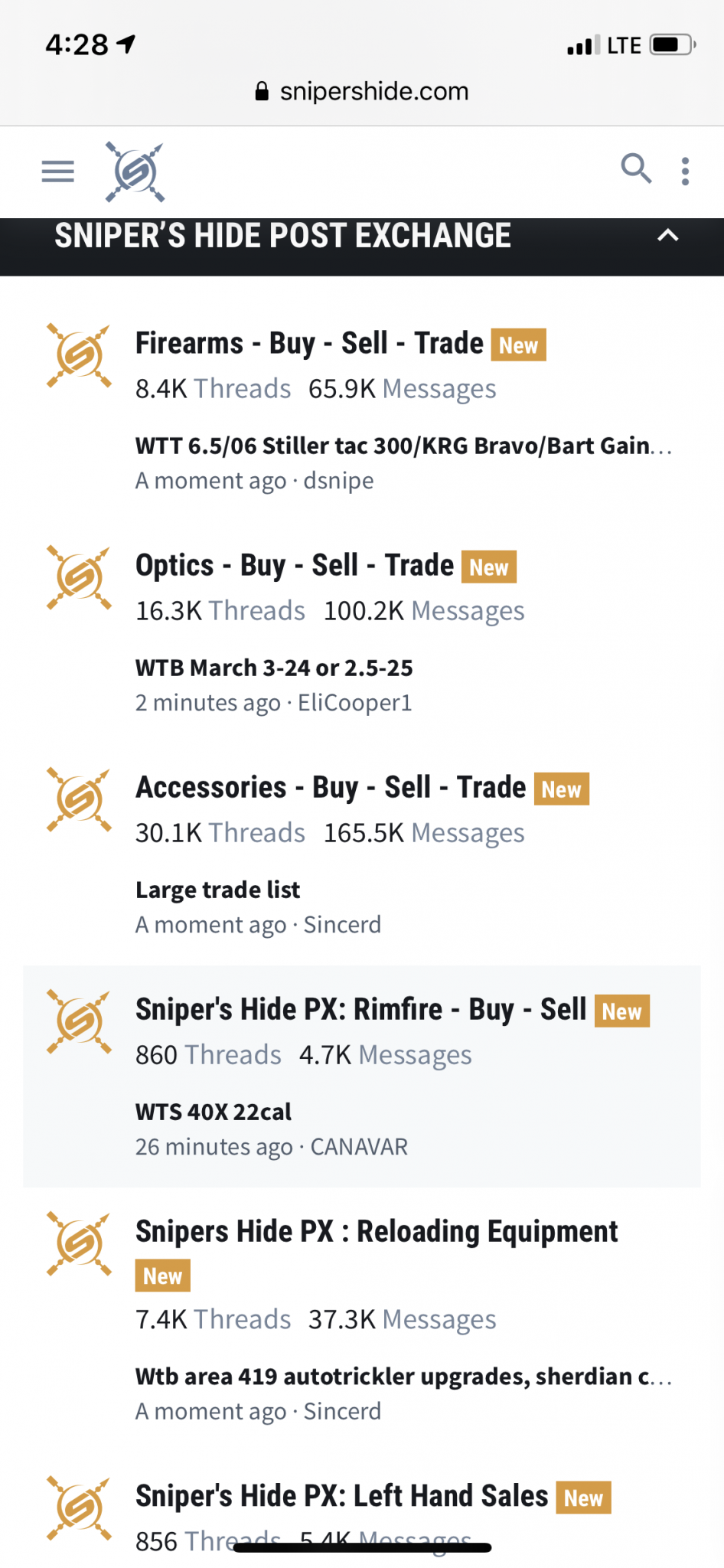Open the hamburger navigation menu

tap(58, 171)
